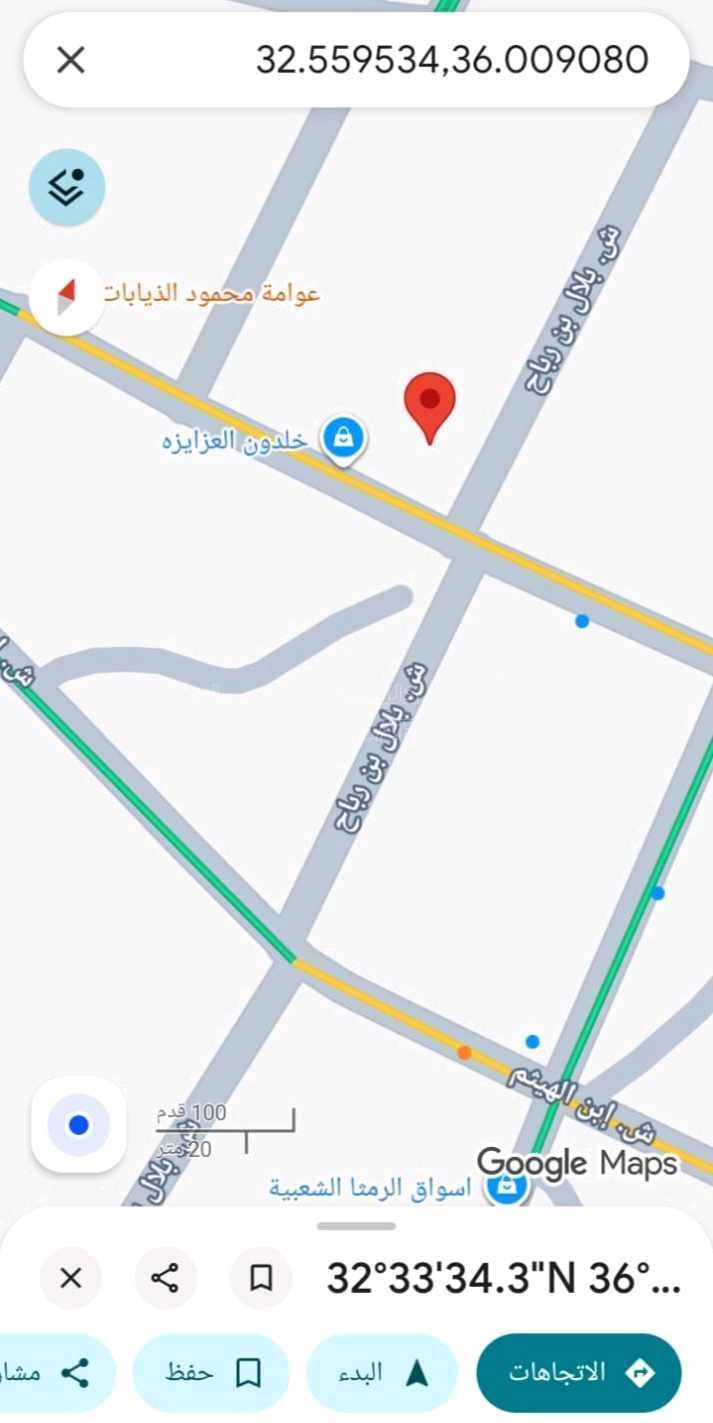Save the place using حفظ chip
713x1423 pixels.
pos(211,1372)
